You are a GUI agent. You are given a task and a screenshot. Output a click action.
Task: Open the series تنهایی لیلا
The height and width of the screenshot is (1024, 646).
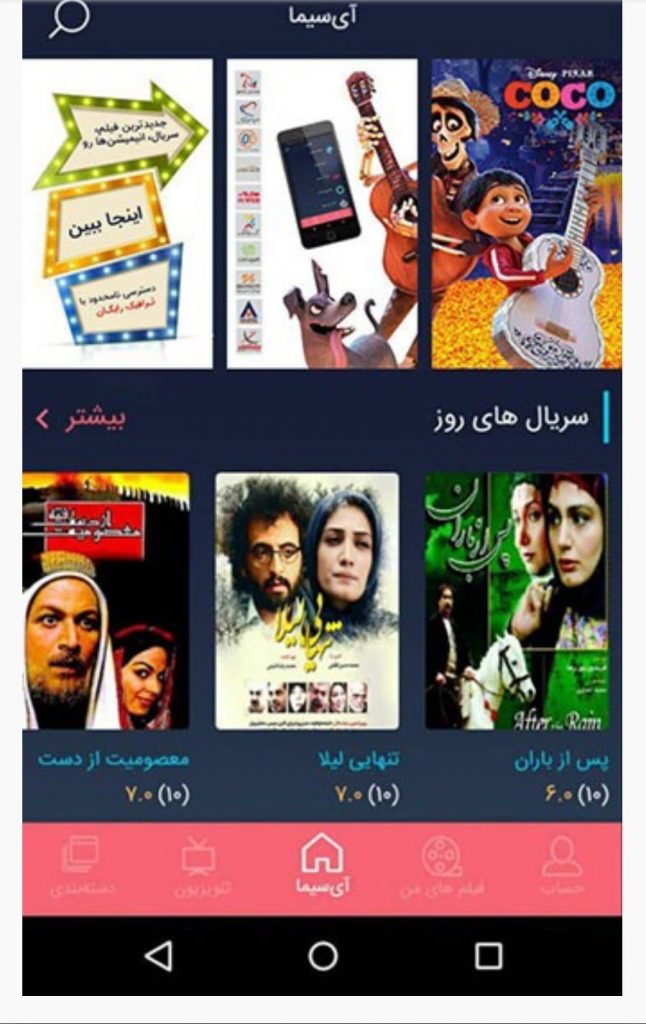point(307,601)
